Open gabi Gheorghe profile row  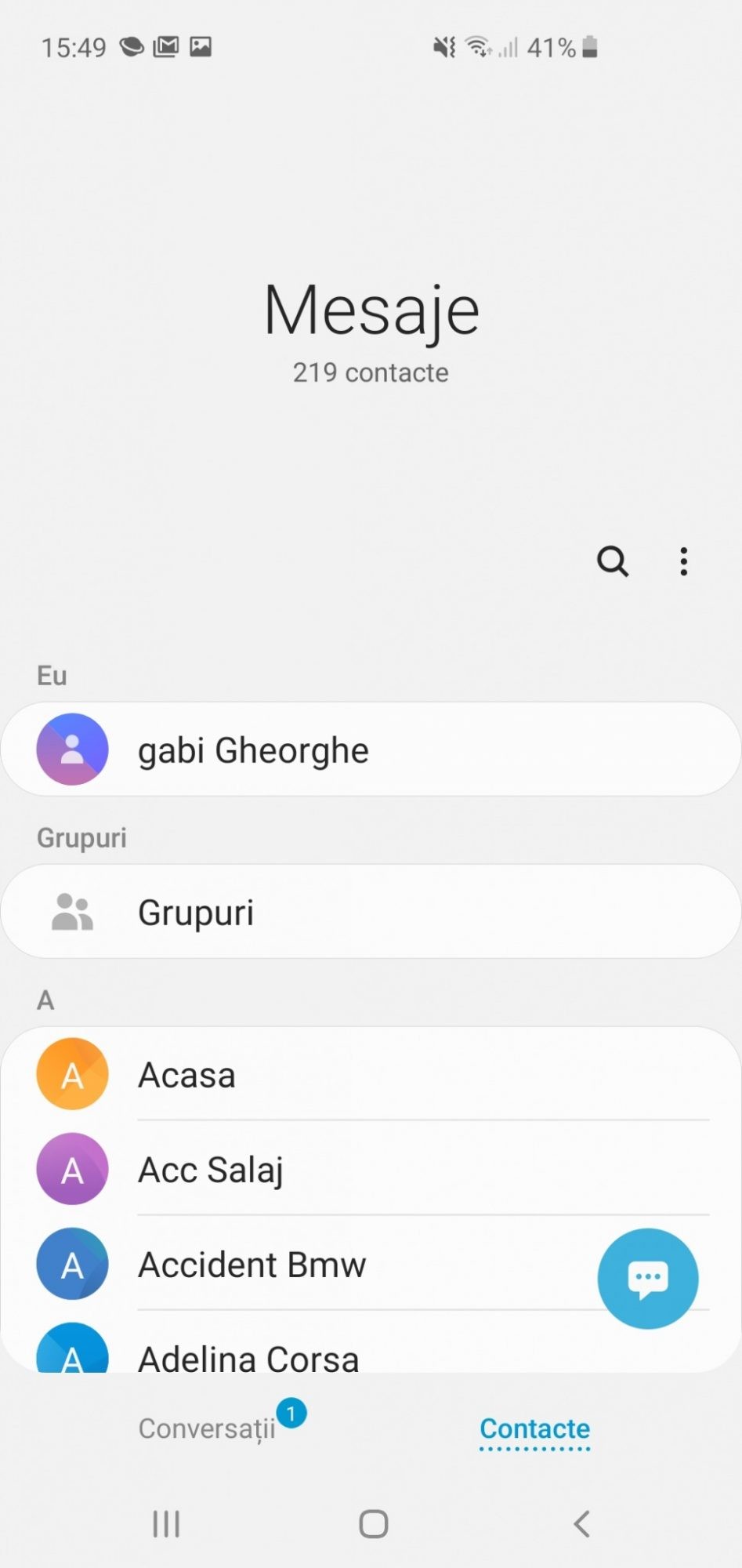coord(371,750)
